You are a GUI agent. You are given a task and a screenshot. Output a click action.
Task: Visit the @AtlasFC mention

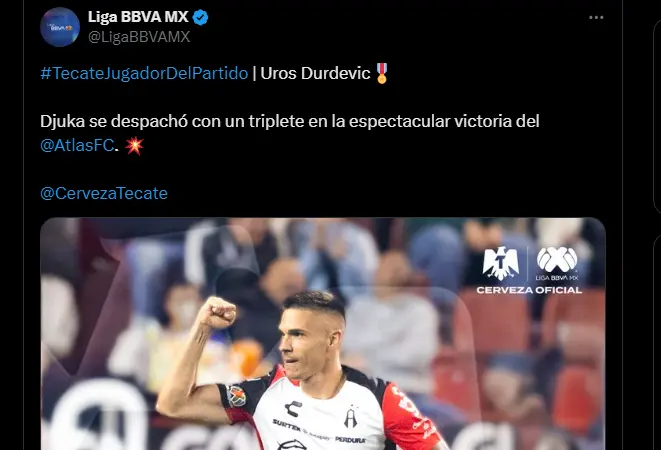79,145
